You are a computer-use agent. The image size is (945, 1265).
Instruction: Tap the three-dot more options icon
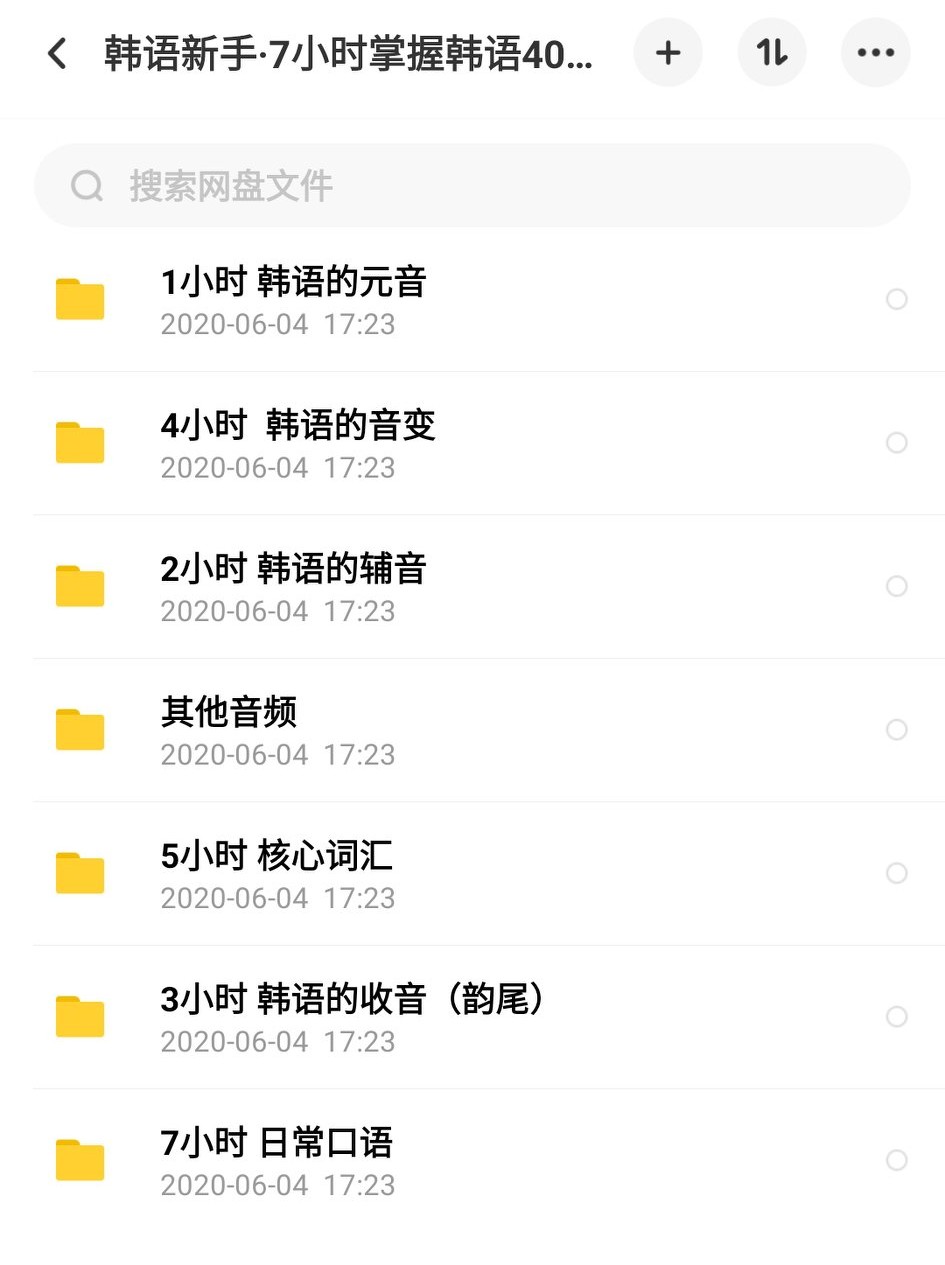pos(876,53)
